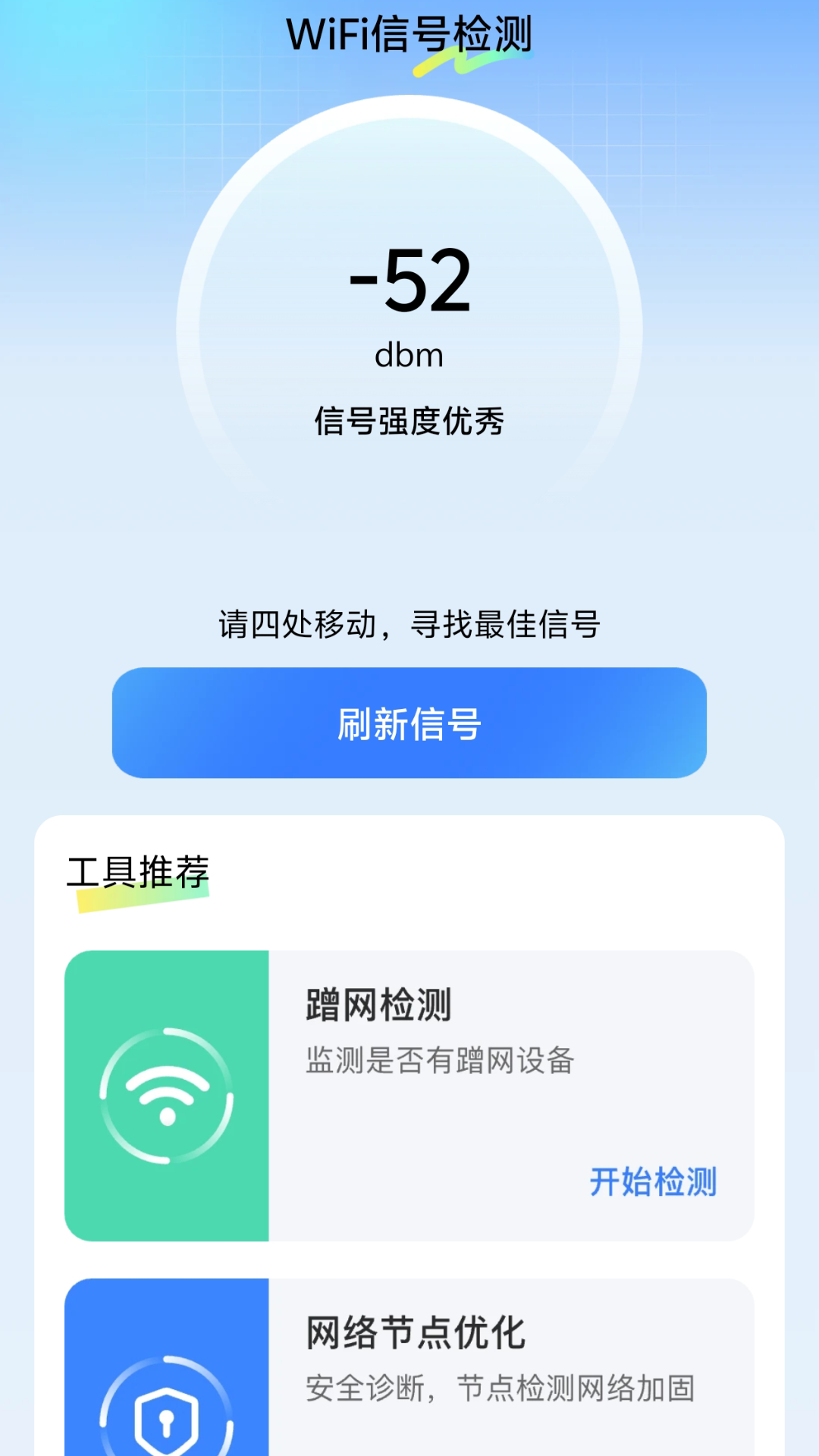Select the 工具推荐 section heading

(x=140, y=874)
